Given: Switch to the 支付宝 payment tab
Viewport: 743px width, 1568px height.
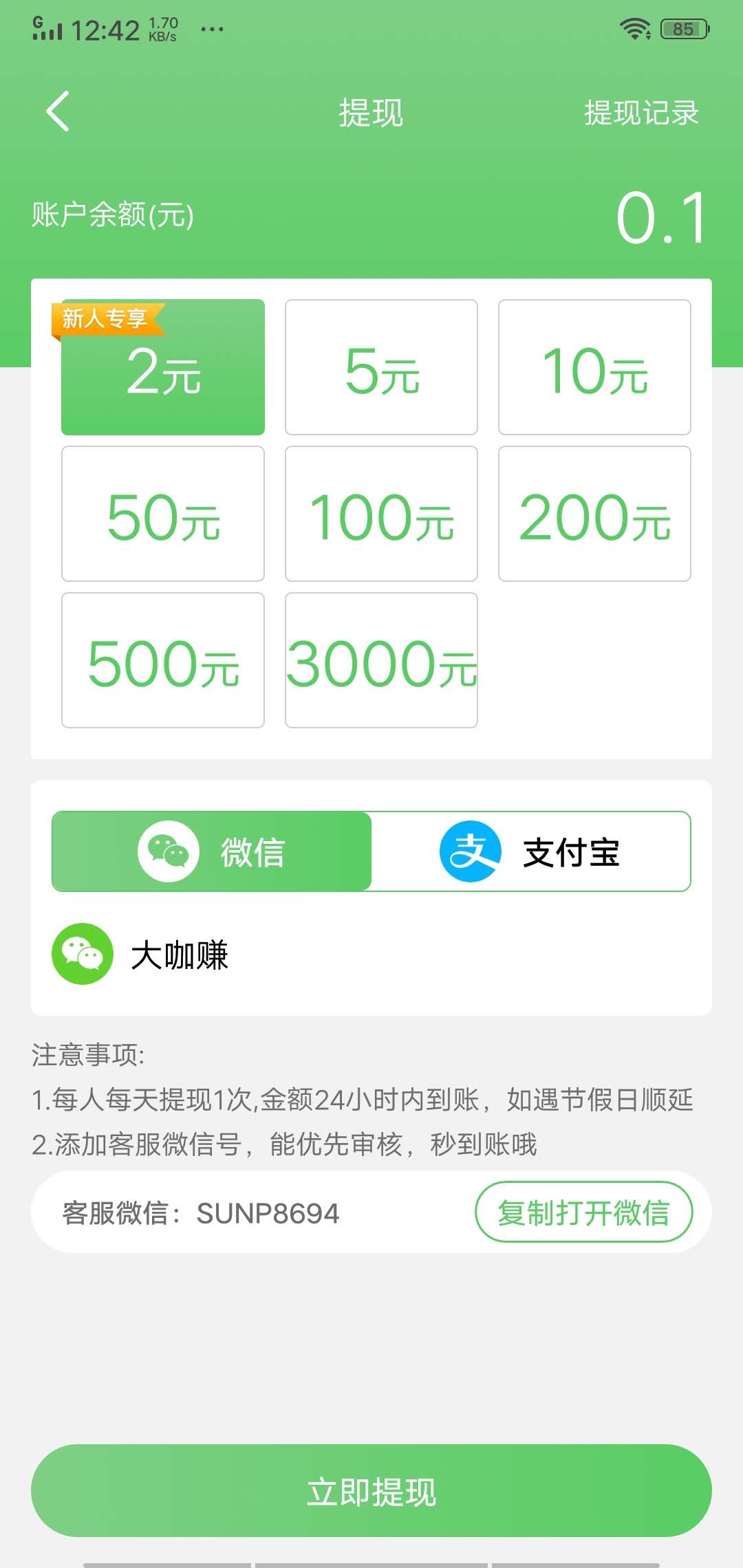Looking at the screenshot, I should click(530, 851).
